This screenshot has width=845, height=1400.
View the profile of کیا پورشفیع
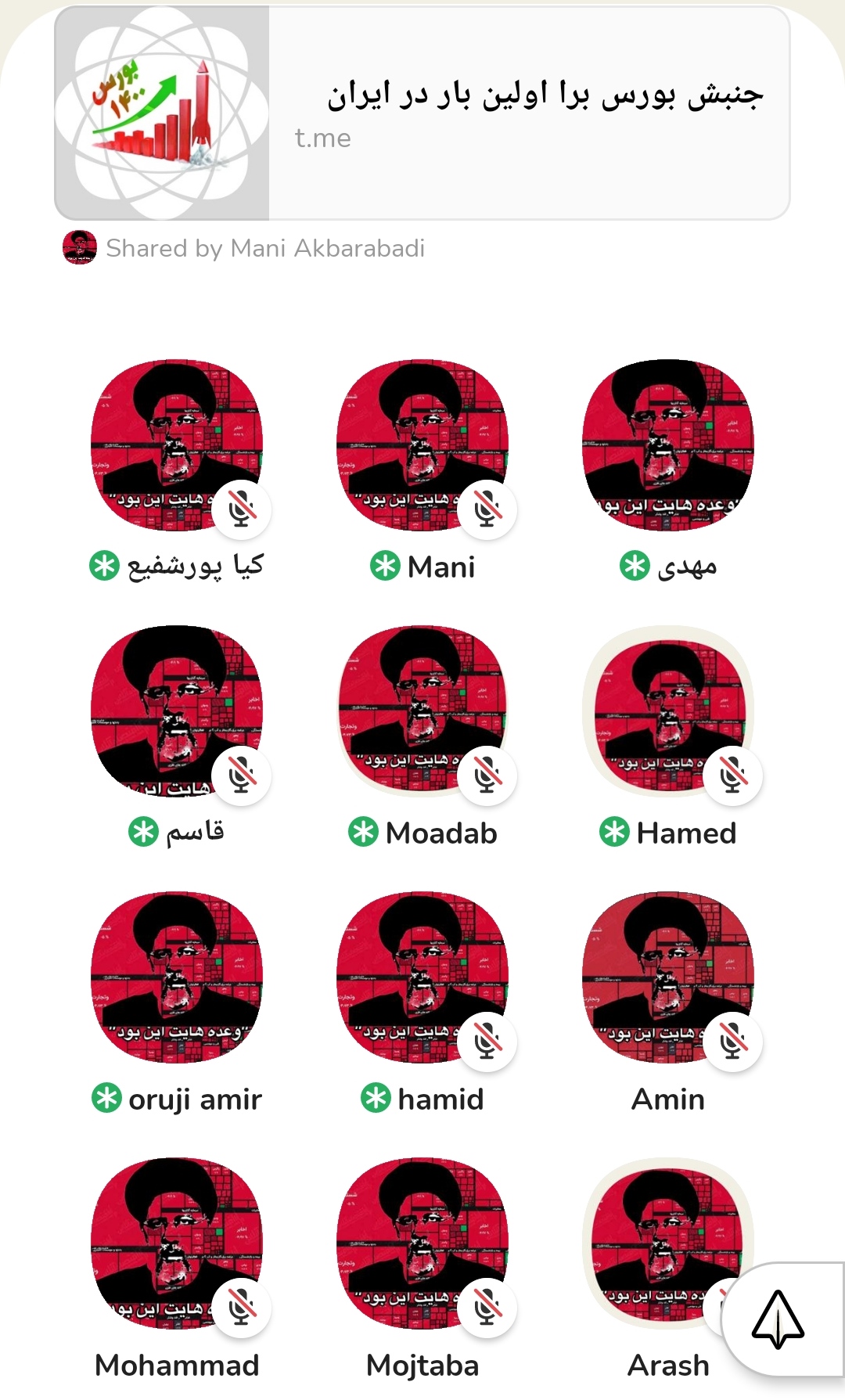click(177, 445)
